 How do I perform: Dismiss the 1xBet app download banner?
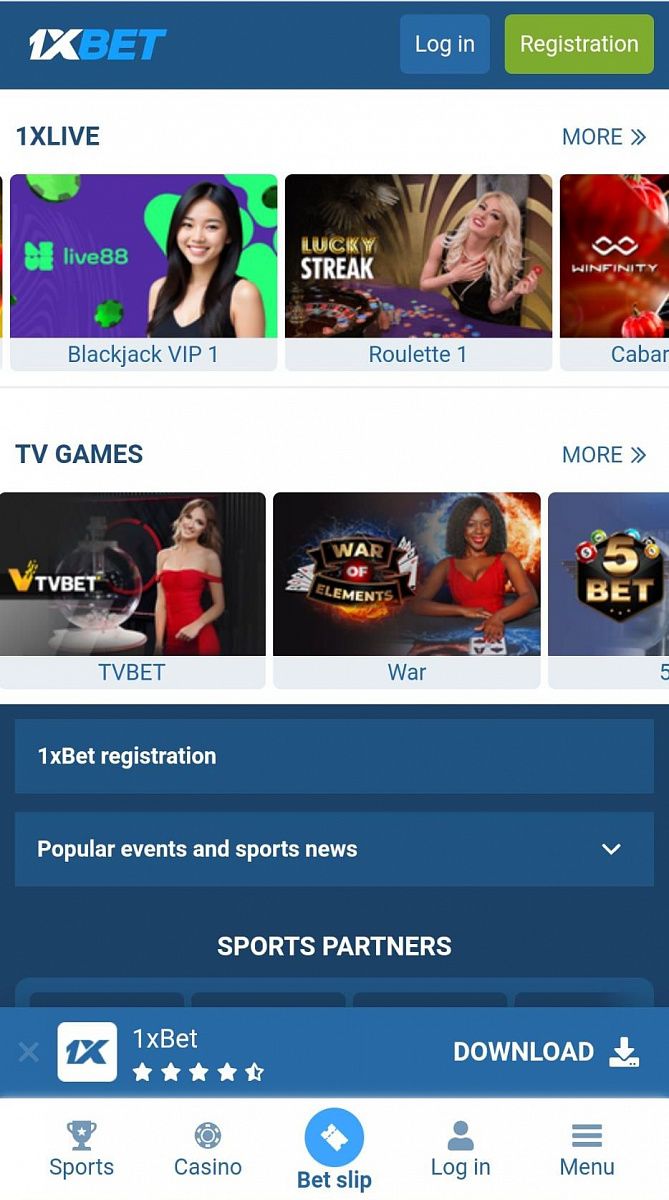(29, 1052)
